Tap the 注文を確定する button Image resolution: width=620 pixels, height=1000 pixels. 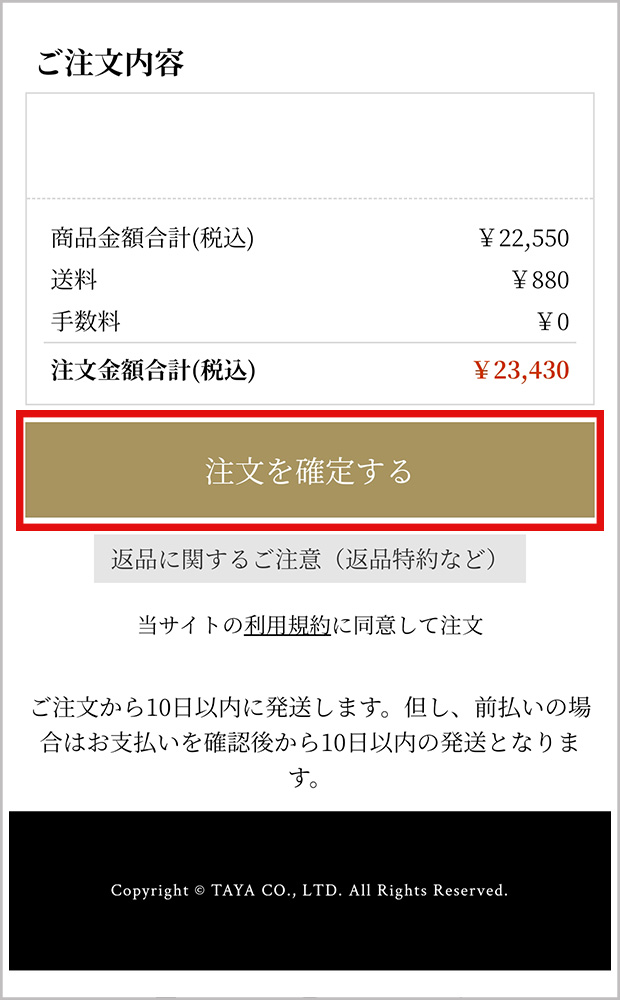pyautogui.click(x=309, y=470)
